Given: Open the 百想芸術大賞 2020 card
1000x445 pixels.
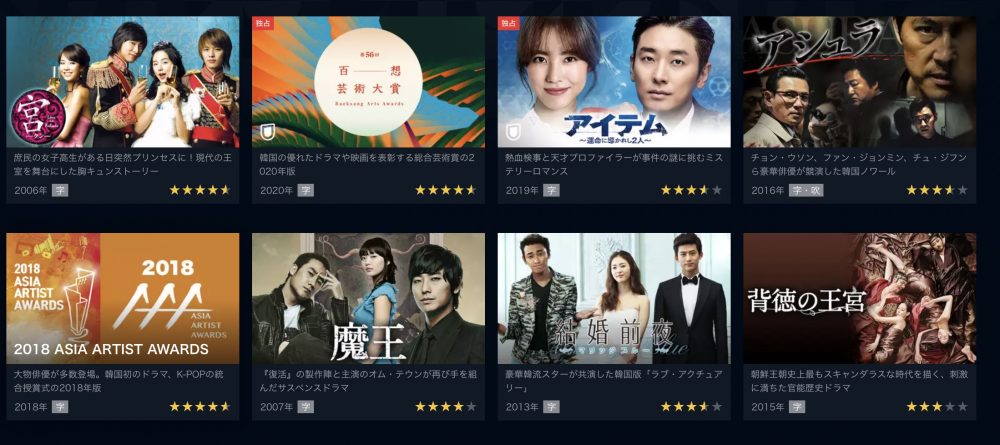Looking at the screenshot, I should click(x=368, y=82).
